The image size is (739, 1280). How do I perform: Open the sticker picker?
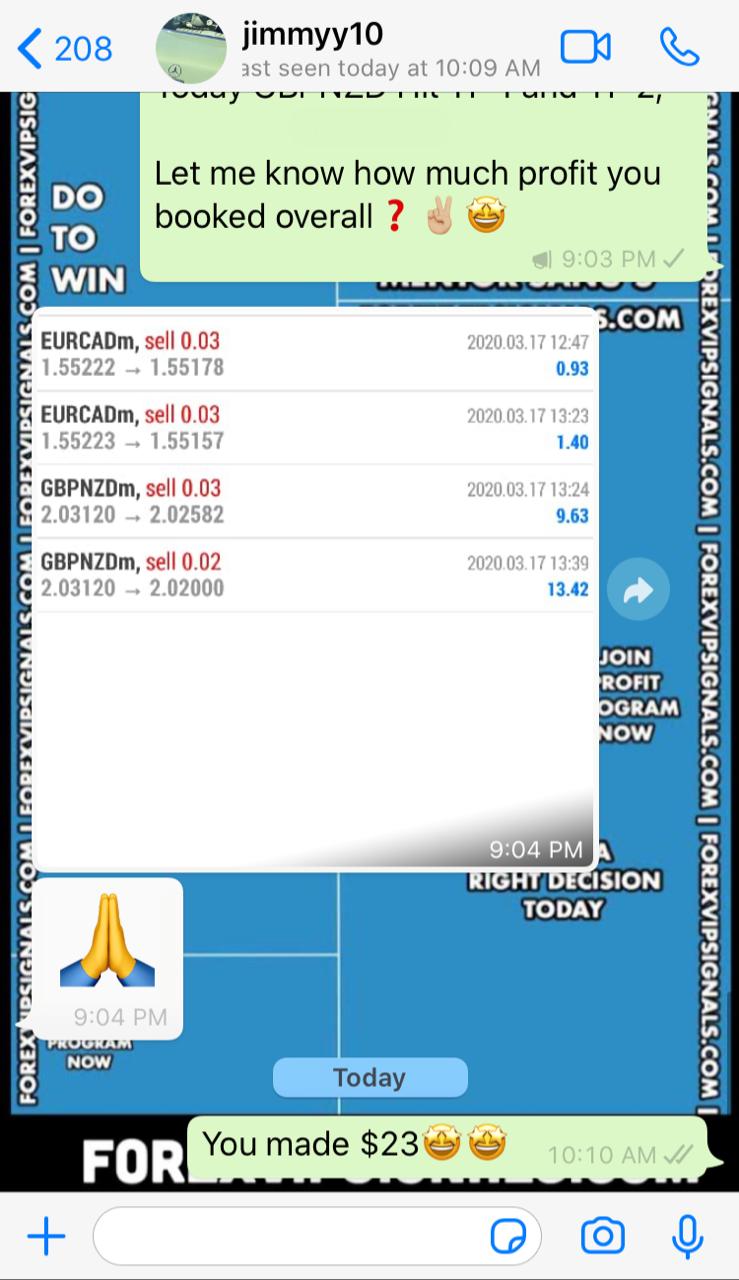509,1237
